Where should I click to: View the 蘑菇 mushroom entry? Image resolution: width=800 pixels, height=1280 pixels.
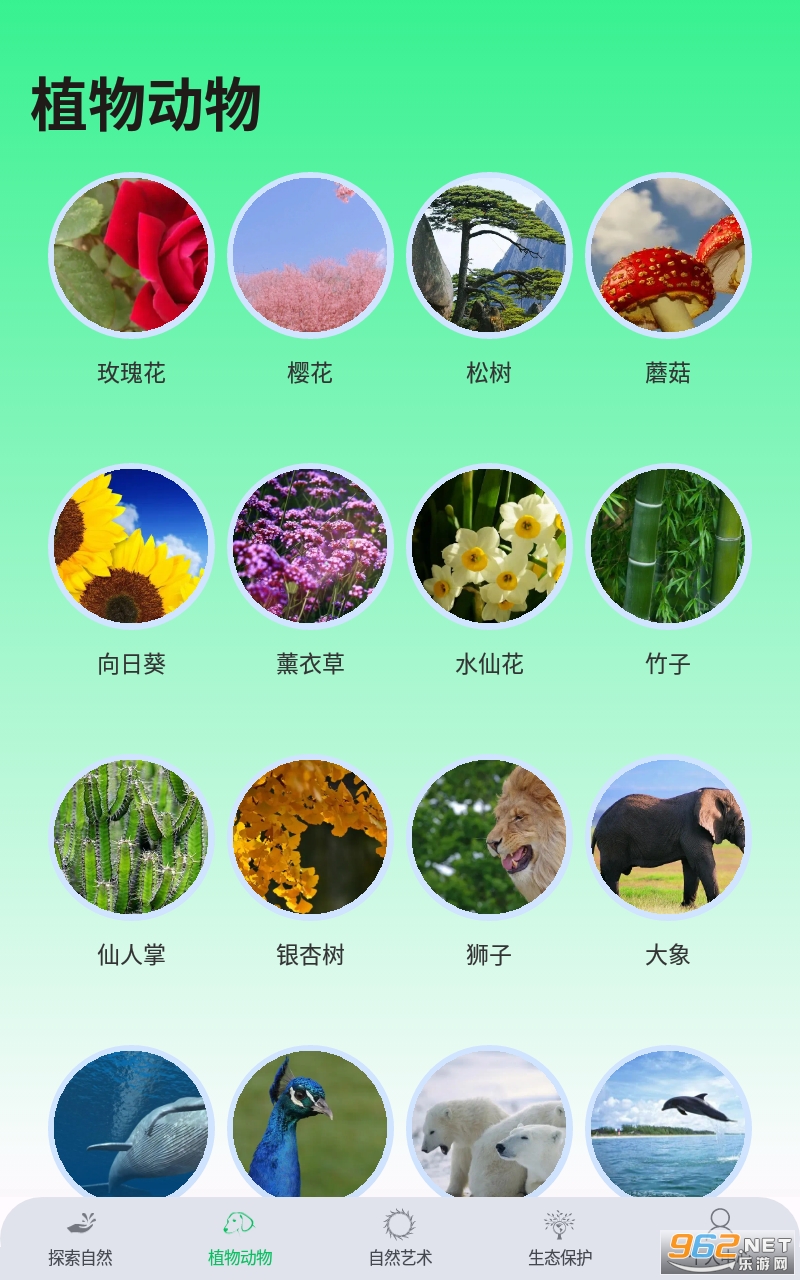click(668, 255)
